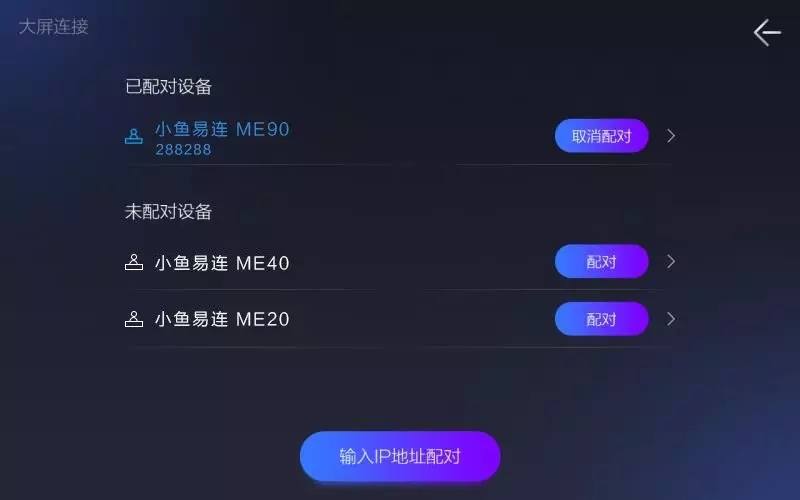Open details chevron for ME20
The image size is (800, 500).
pyautogui.click(x=671, y=319)
